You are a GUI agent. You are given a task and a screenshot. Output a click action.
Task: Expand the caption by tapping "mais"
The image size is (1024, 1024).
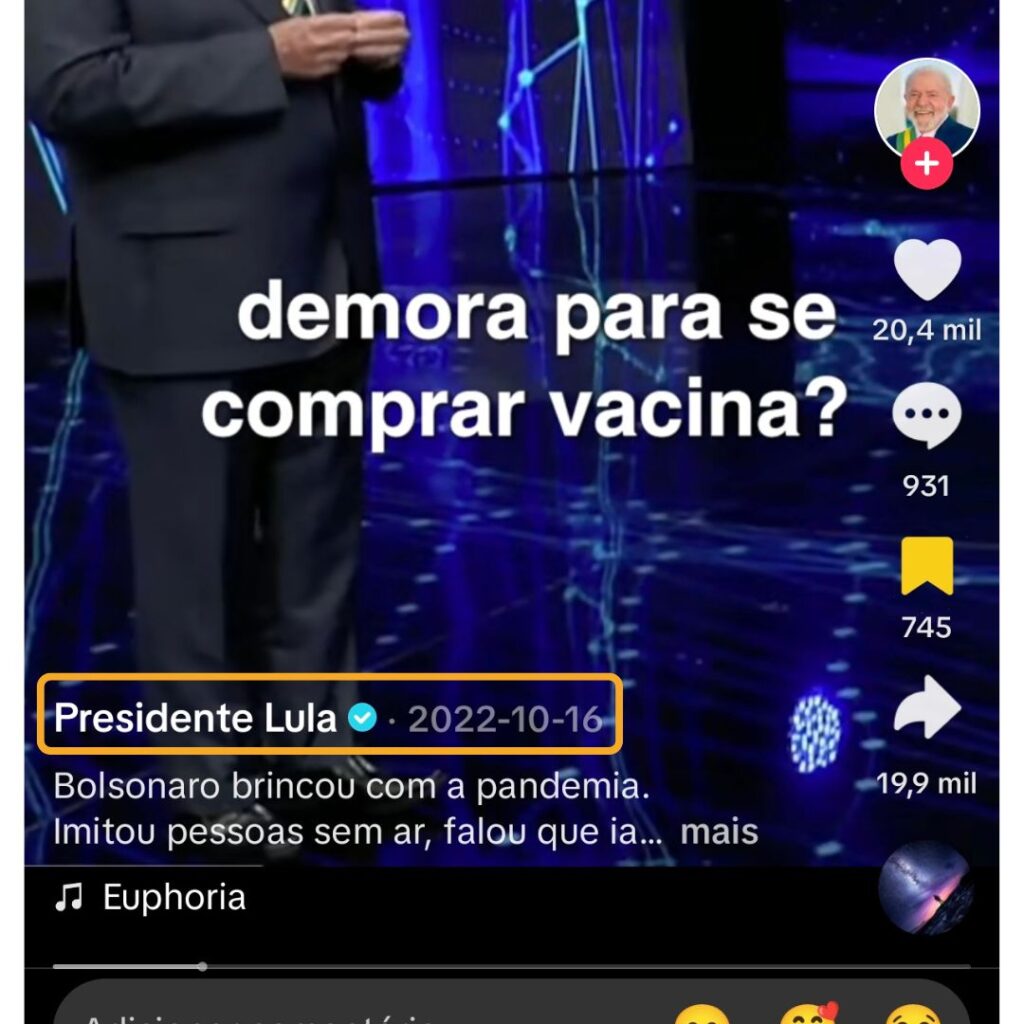pos(718,831)
